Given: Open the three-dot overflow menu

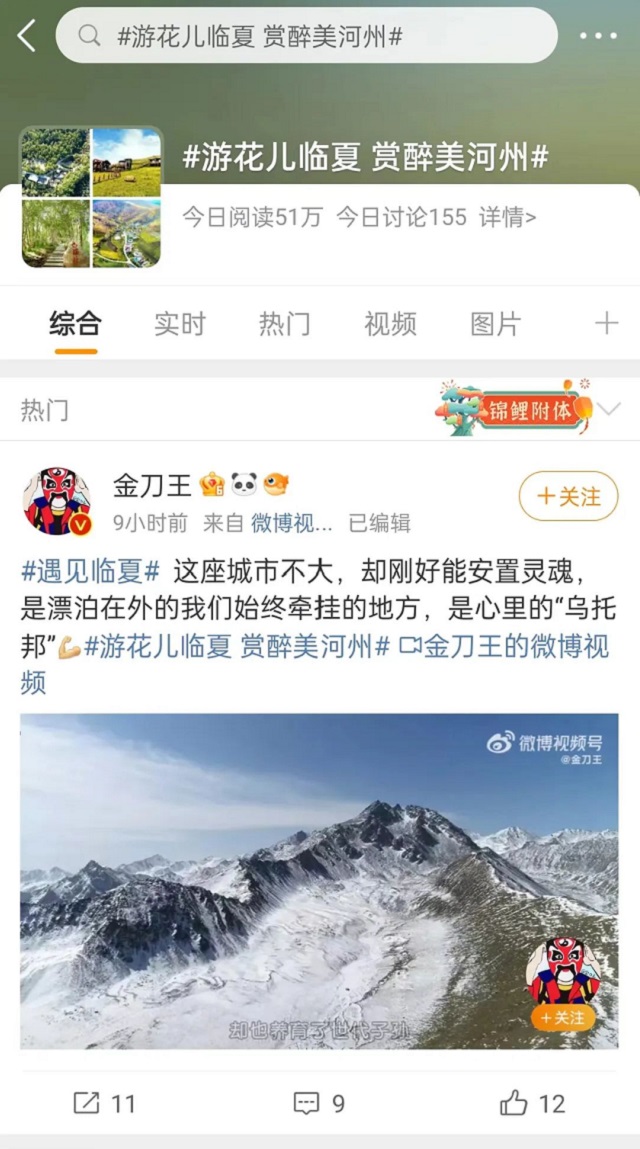Looking at the screenshot, I should 598,36.
